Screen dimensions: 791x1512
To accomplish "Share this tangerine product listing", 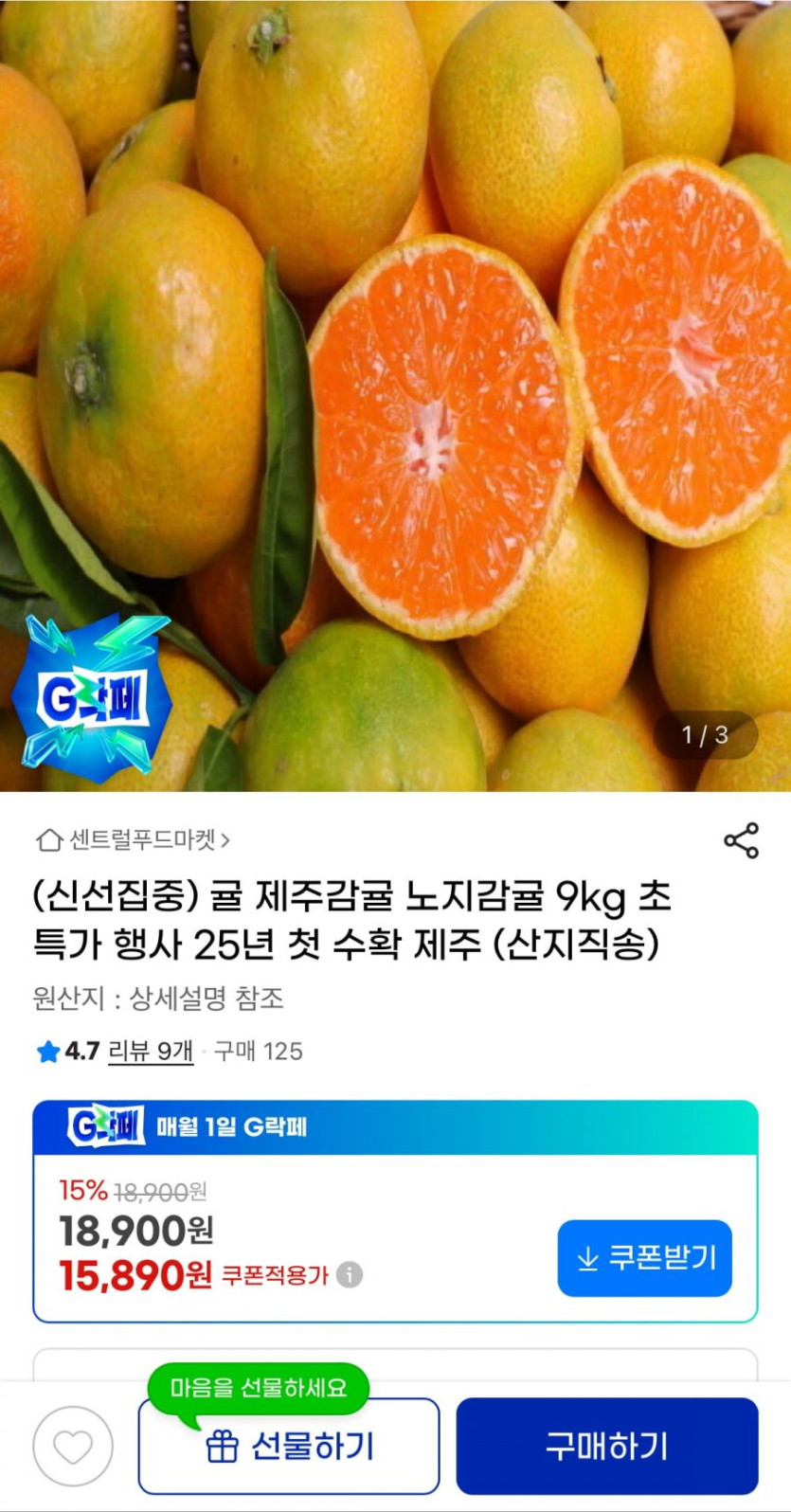I will pos(741,840).
